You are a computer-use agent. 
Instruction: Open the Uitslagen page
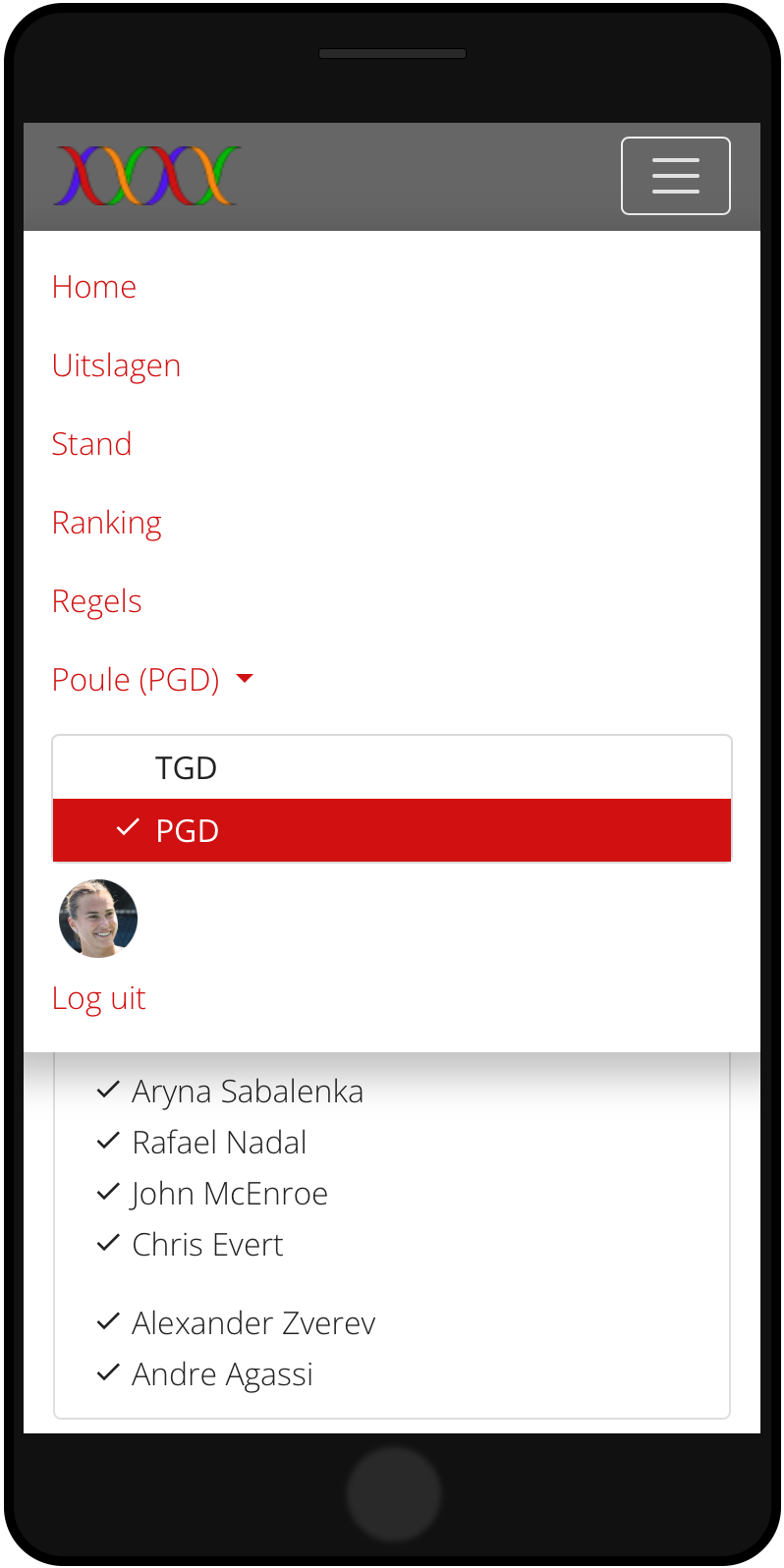[116, 365]
